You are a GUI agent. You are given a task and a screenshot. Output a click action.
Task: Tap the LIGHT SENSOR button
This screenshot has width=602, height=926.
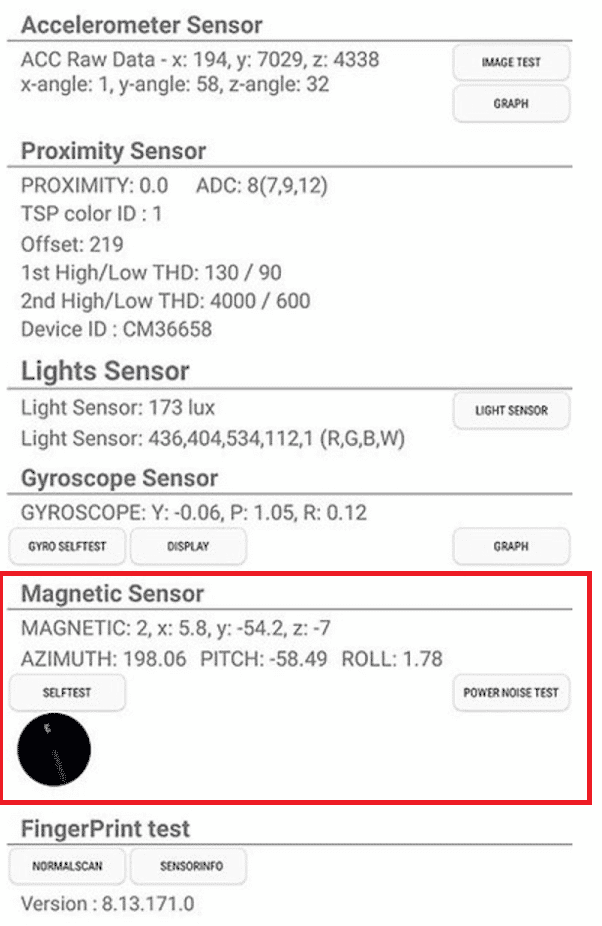(511, 410)
